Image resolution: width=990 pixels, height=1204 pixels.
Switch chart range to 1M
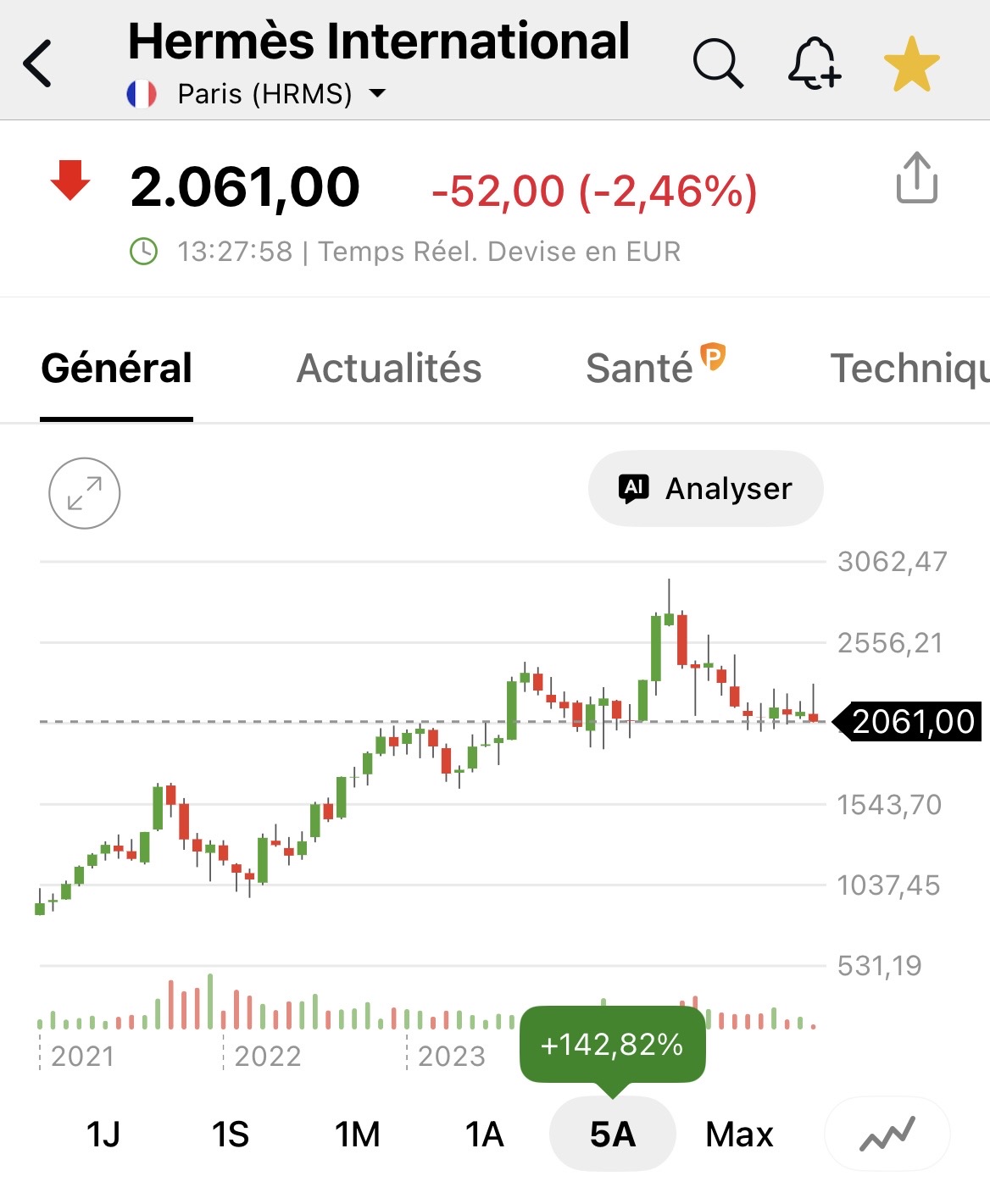point(358,1134)
